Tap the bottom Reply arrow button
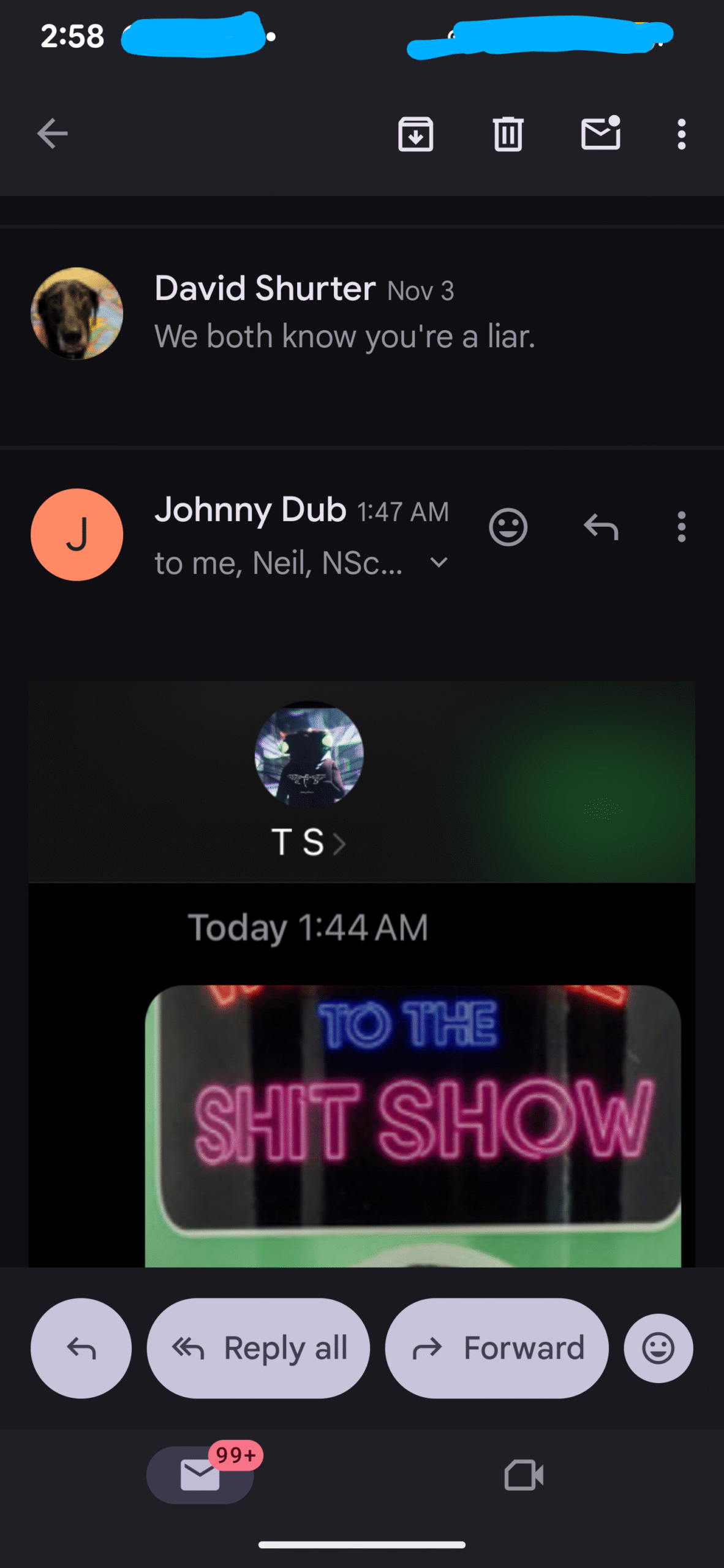Viewport: 724px width, 1568px height. pyautogui.click(x=81, y=1348)
